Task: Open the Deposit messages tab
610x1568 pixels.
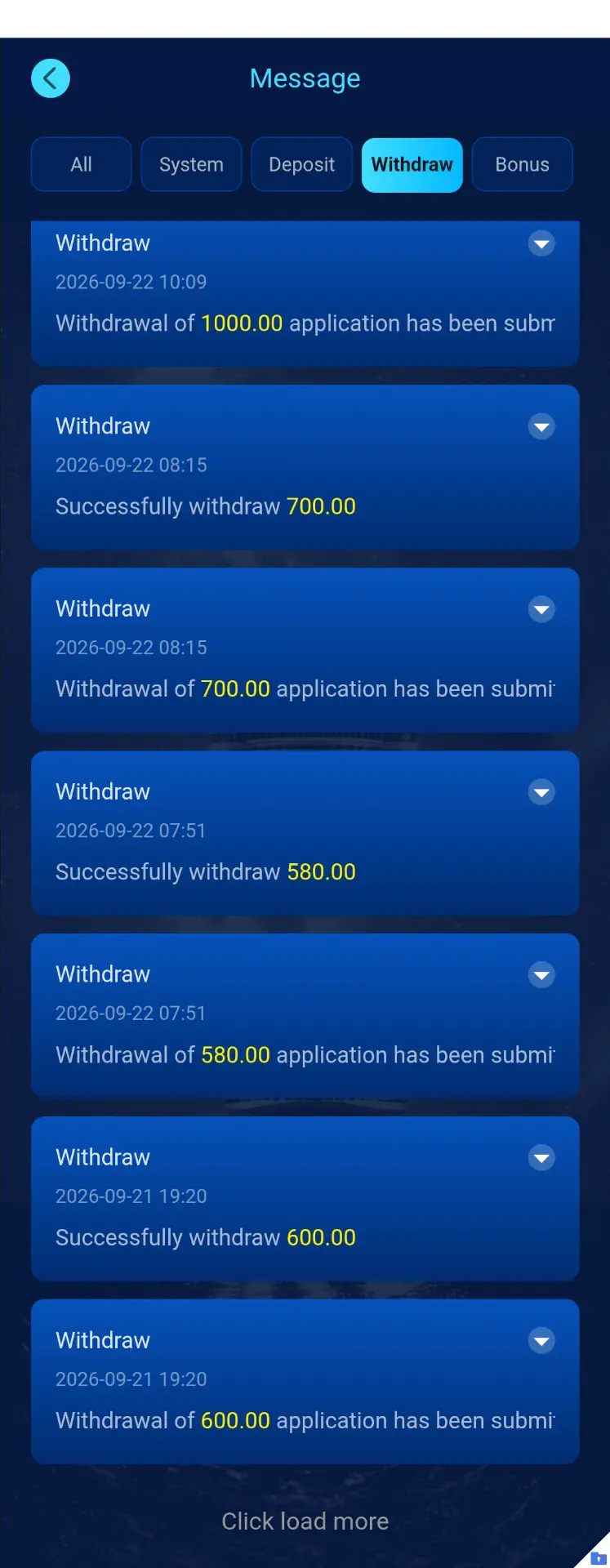Action: (301, 164)
